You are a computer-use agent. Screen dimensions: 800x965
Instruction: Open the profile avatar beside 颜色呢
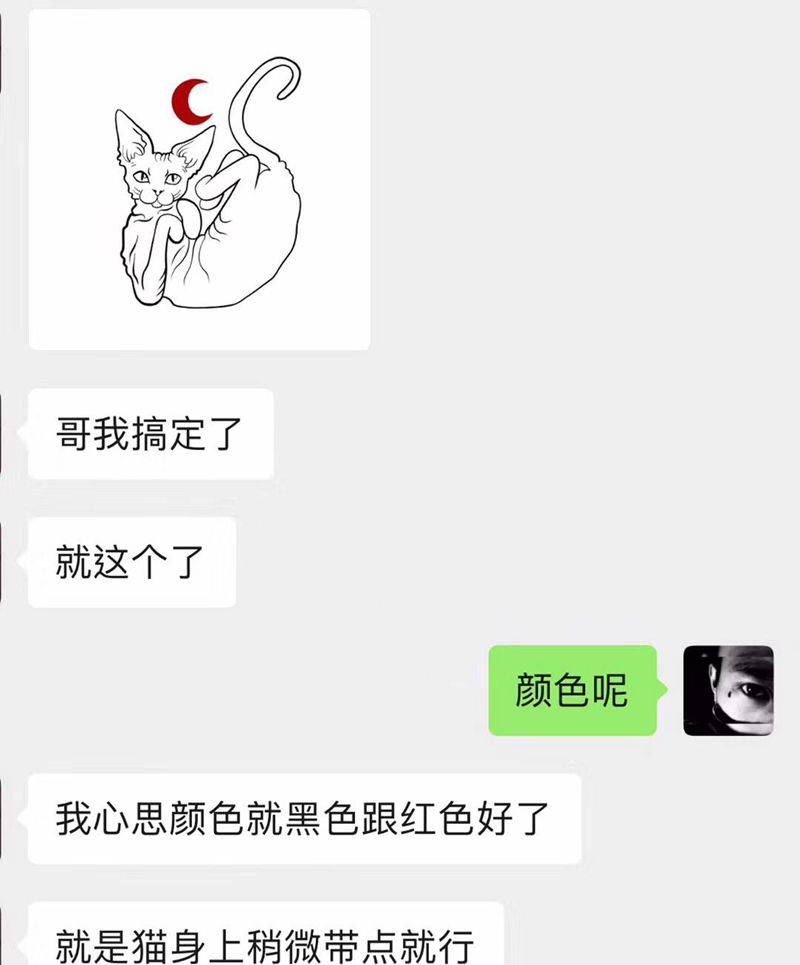click(728, 691)
